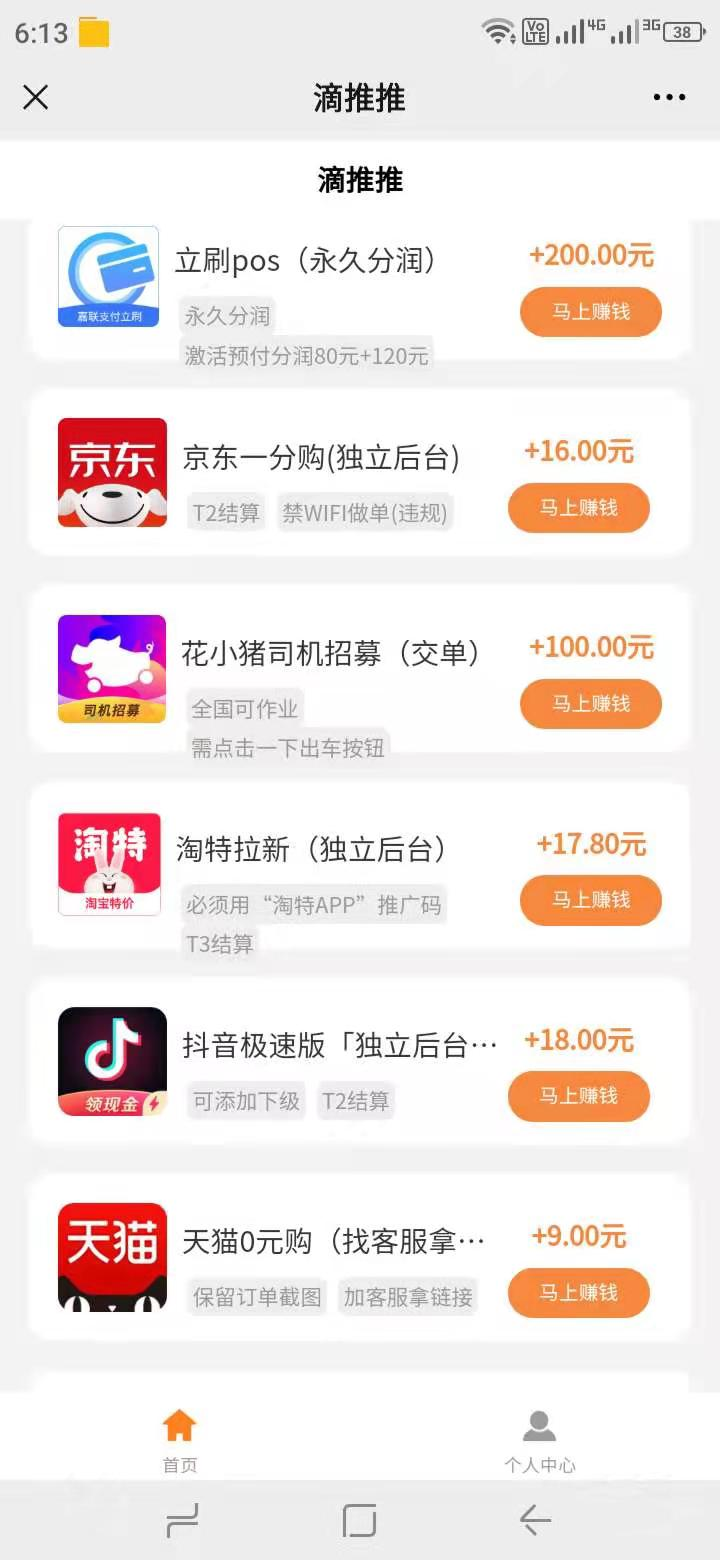Go back with the system back button
The height and width of the screenshot is (1560, 720).
point(536,1521)
